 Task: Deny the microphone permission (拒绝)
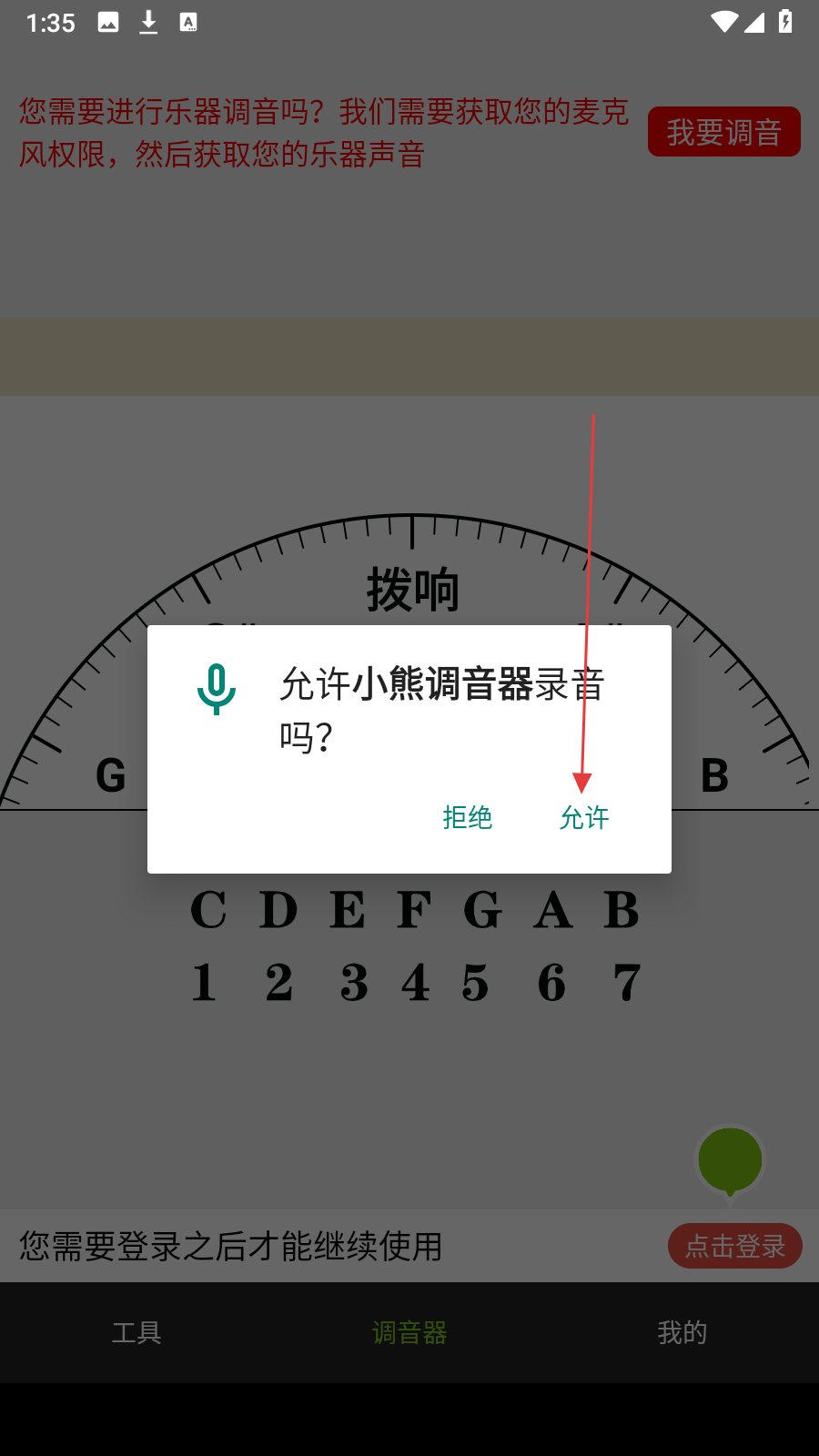point(467,817)
